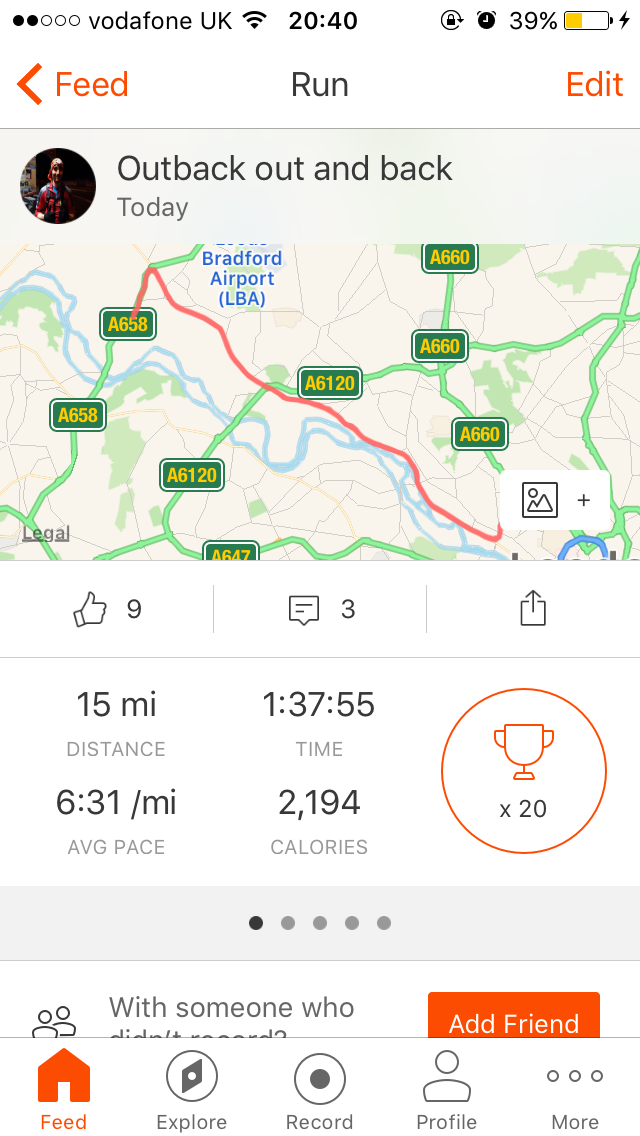Tap Add Friend button

(x=513, y=1020)
